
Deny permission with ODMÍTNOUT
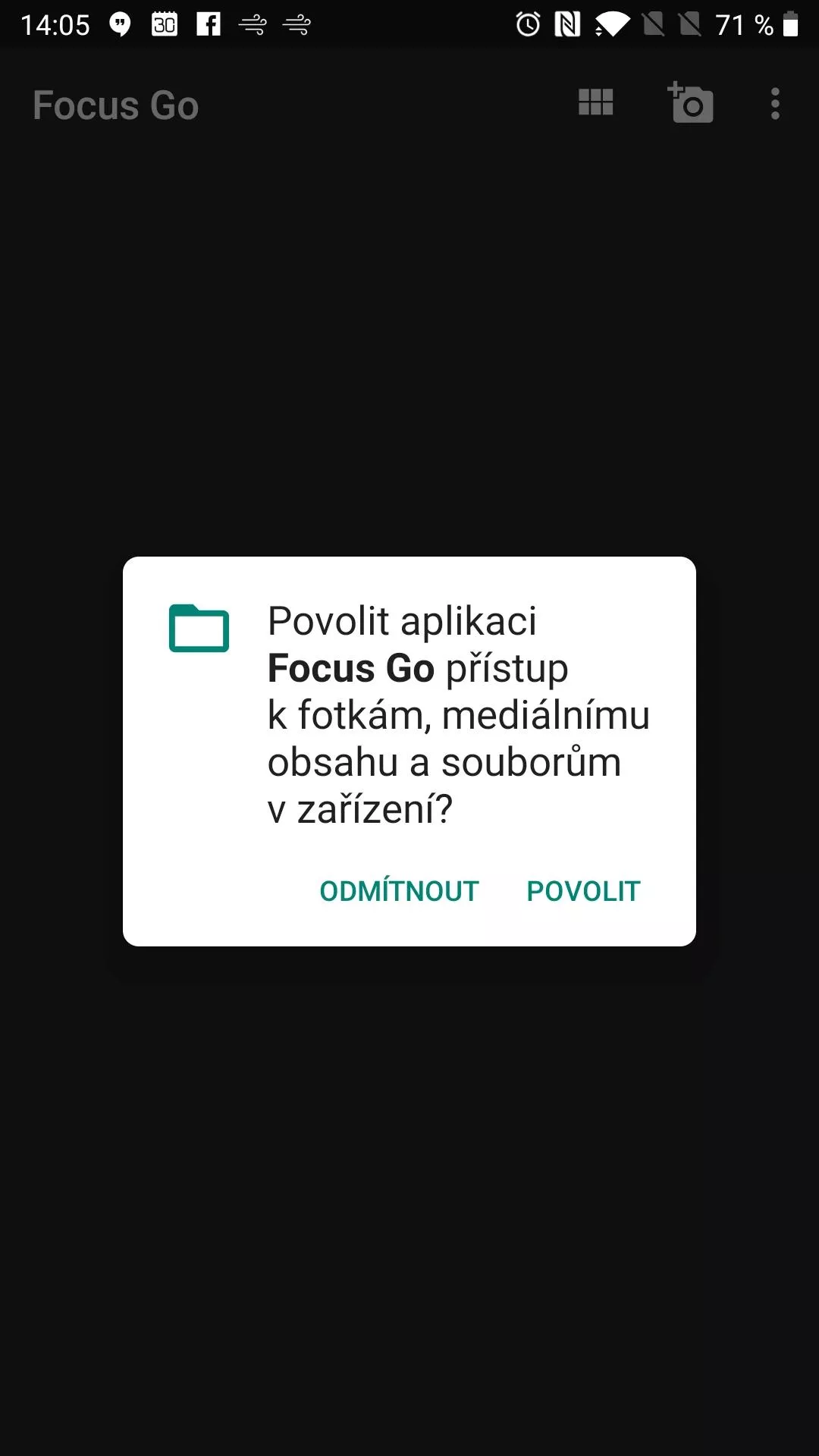tap(399, 890)
